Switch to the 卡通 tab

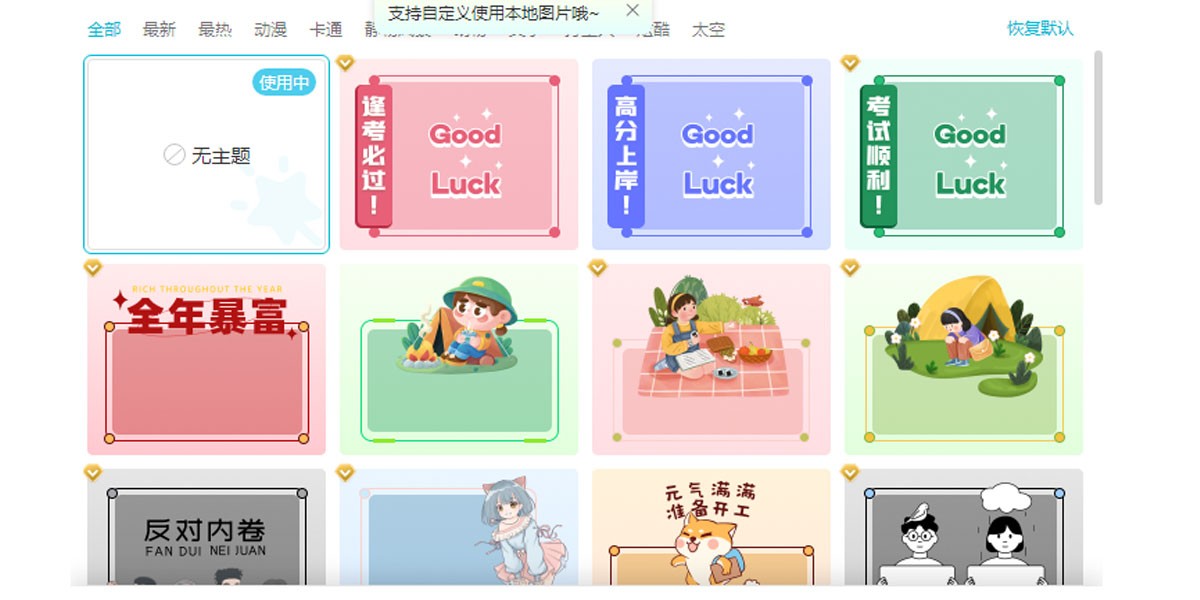coord(326,30)
